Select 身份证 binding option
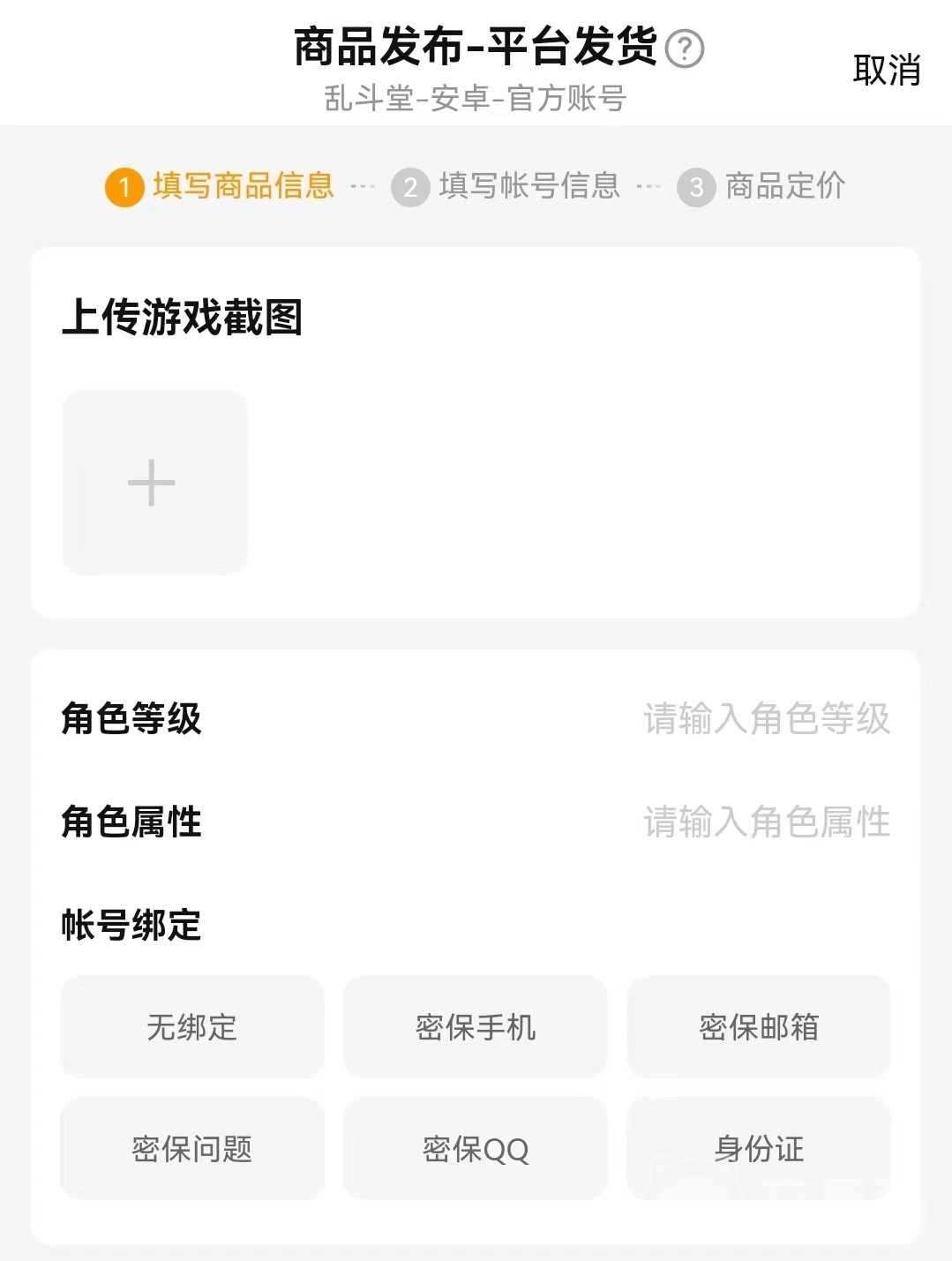This screenshot has width=952, height=1261. coord(759,1149)
